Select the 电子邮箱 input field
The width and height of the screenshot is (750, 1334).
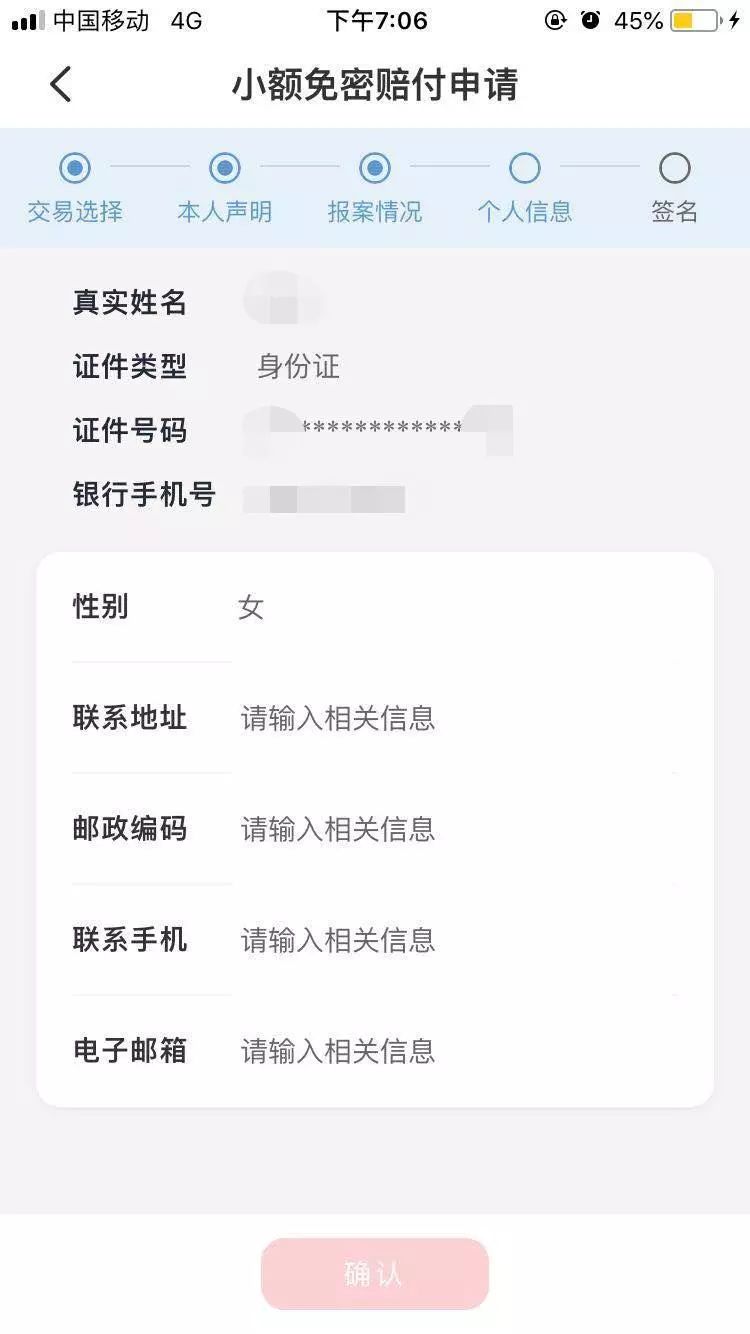click(450, 1051)
